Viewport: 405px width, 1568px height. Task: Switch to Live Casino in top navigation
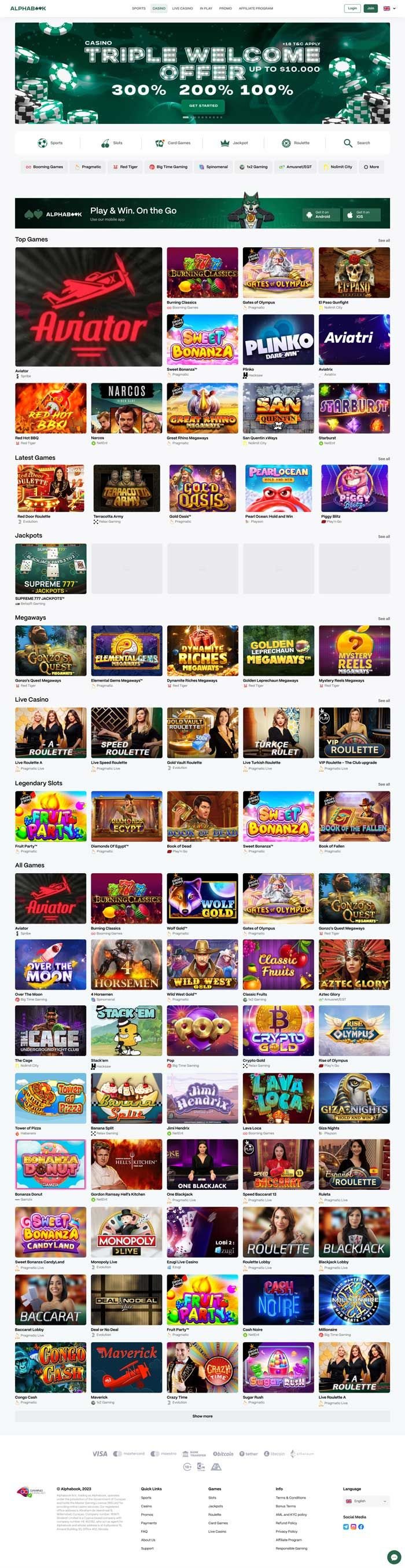pyautogui.click(x=182, y=9)
